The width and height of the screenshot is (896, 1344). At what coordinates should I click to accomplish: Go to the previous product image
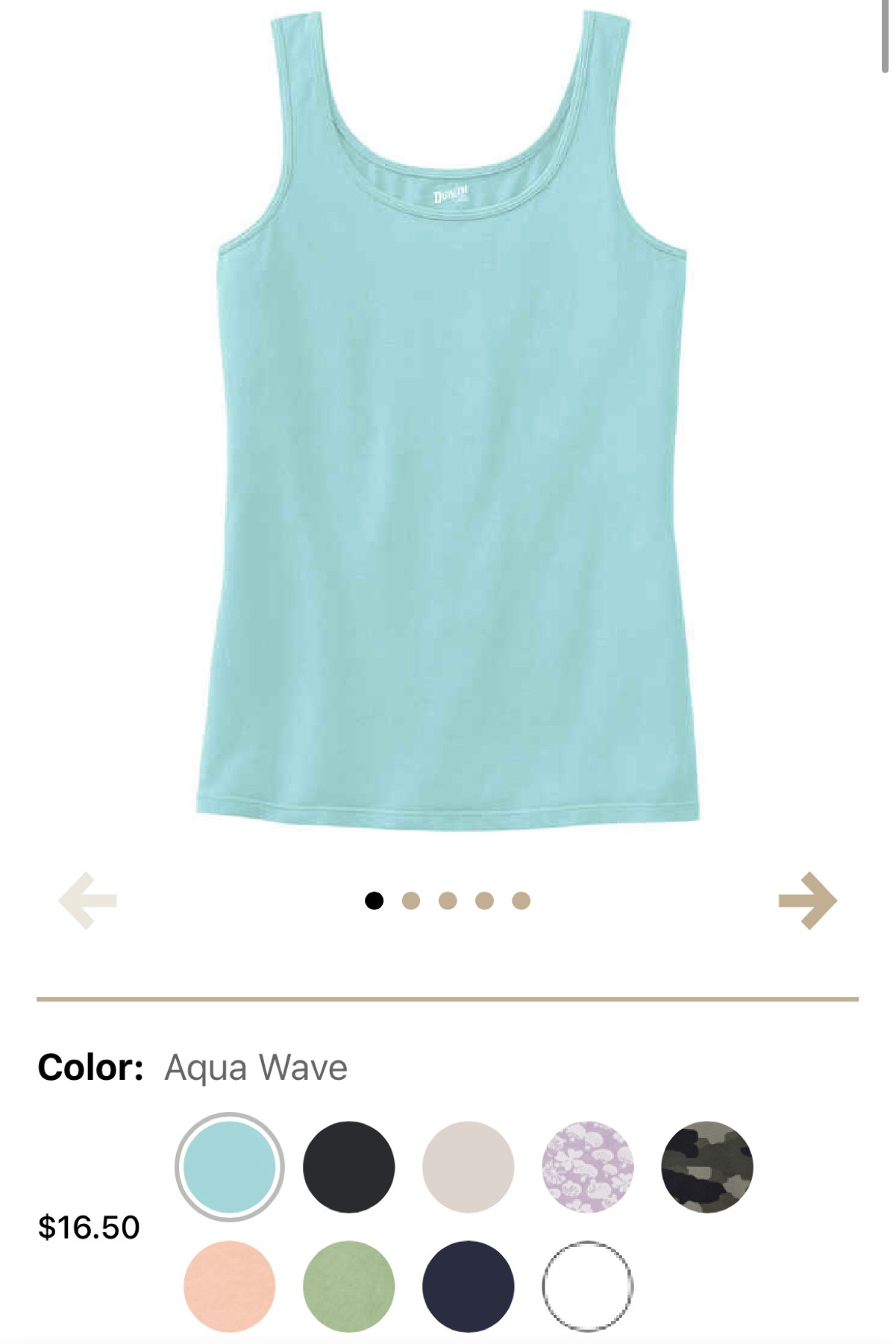(88, 901)
